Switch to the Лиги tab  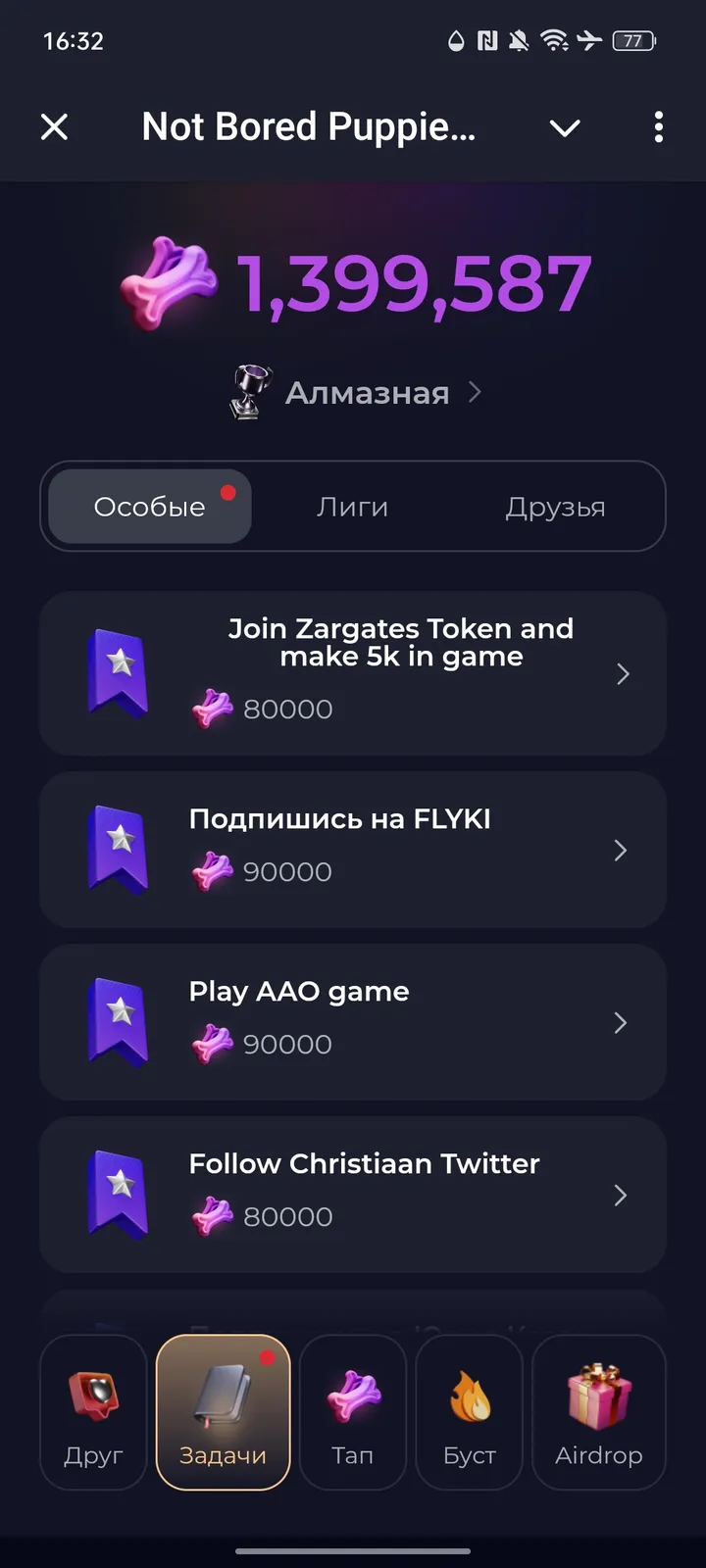pyautogui.click(x=353, y=507)
